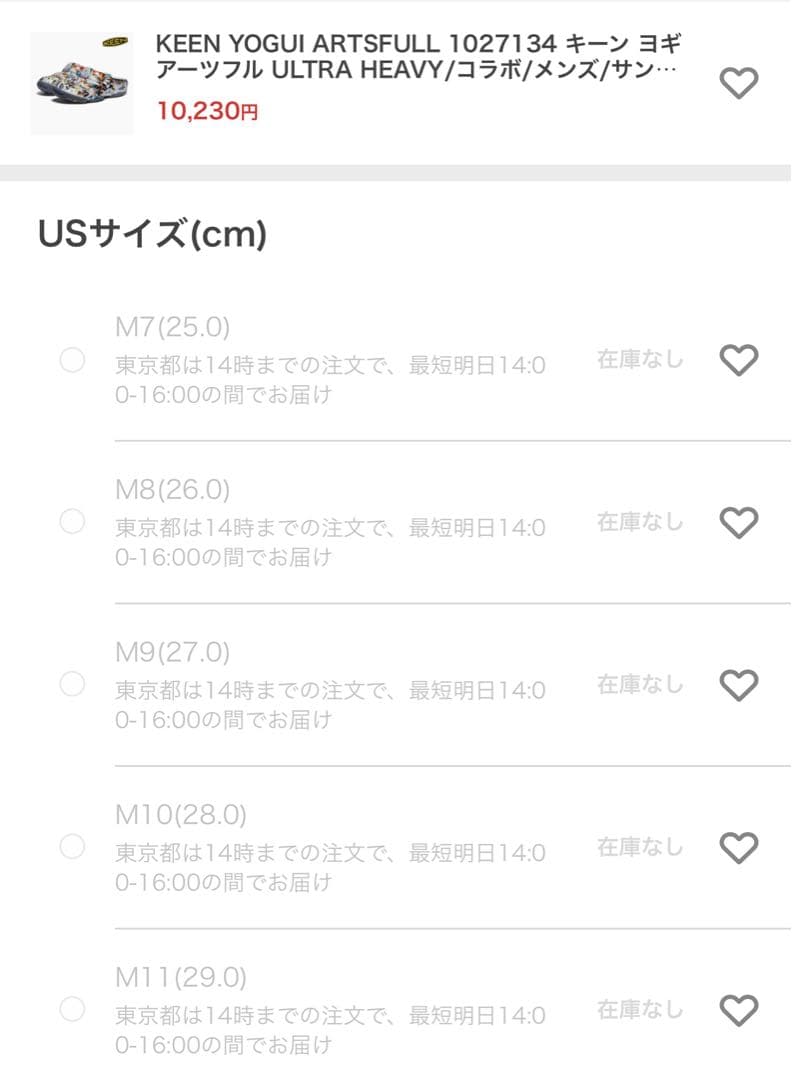Screen dimensions: 792x1080
Task: Favorite the M11(29.0) size
Action: point(739,1011)
